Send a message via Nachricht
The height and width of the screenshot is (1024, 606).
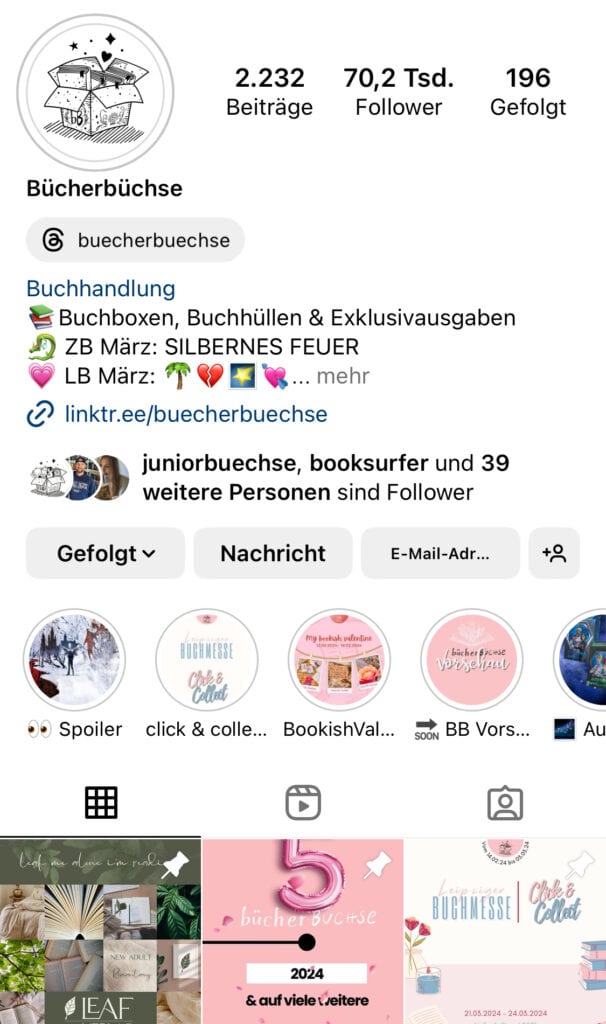point(273,553)
